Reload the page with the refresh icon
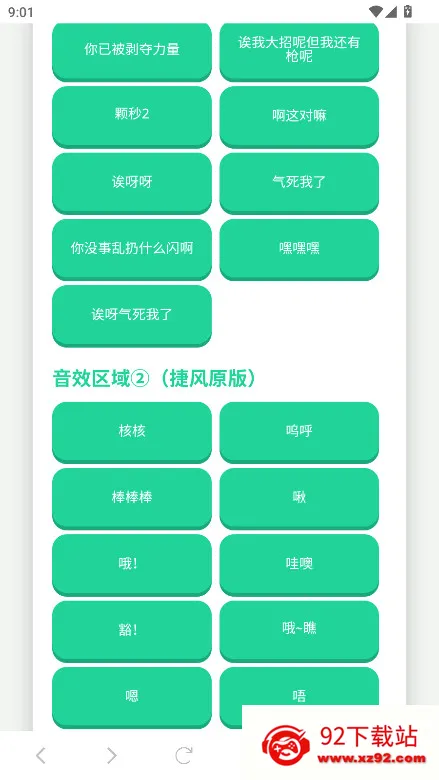This screenshot has width=439, height=780. coord(183,756)
